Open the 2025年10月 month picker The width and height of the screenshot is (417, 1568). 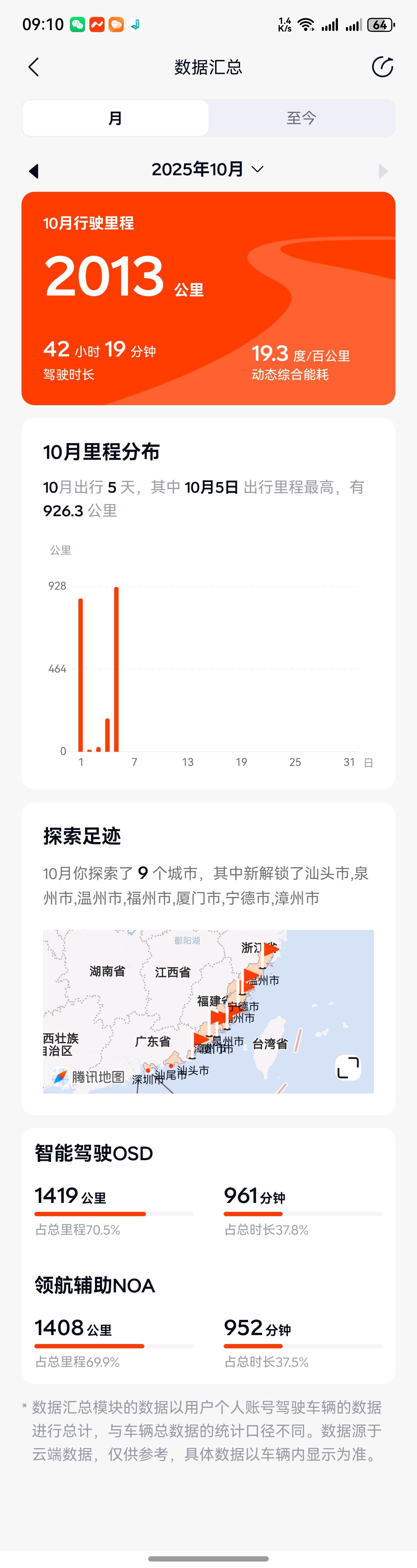(207, 169)
